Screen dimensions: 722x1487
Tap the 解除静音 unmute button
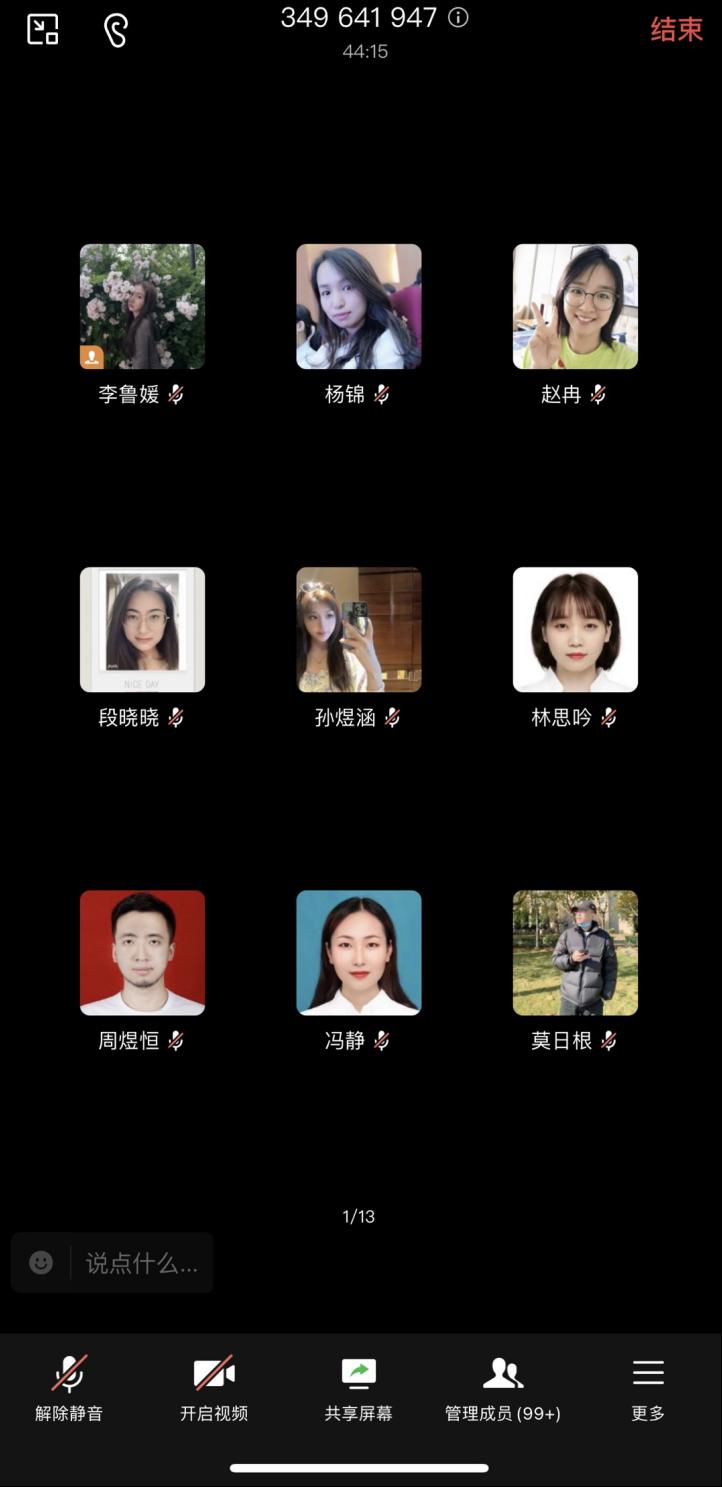(69, 1387)
